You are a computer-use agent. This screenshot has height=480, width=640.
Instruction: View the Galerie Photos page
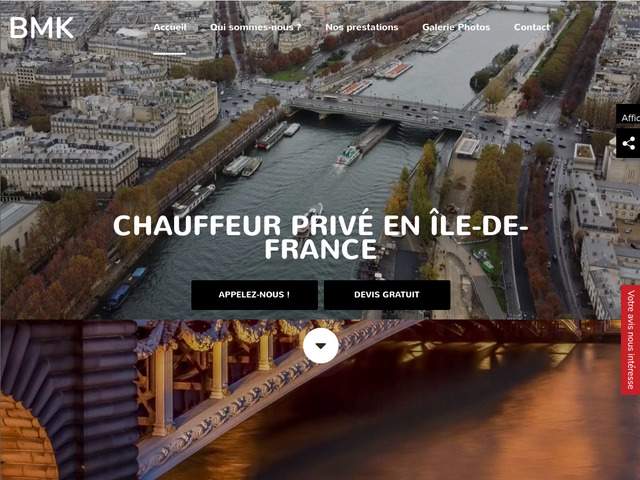point(456,27)
